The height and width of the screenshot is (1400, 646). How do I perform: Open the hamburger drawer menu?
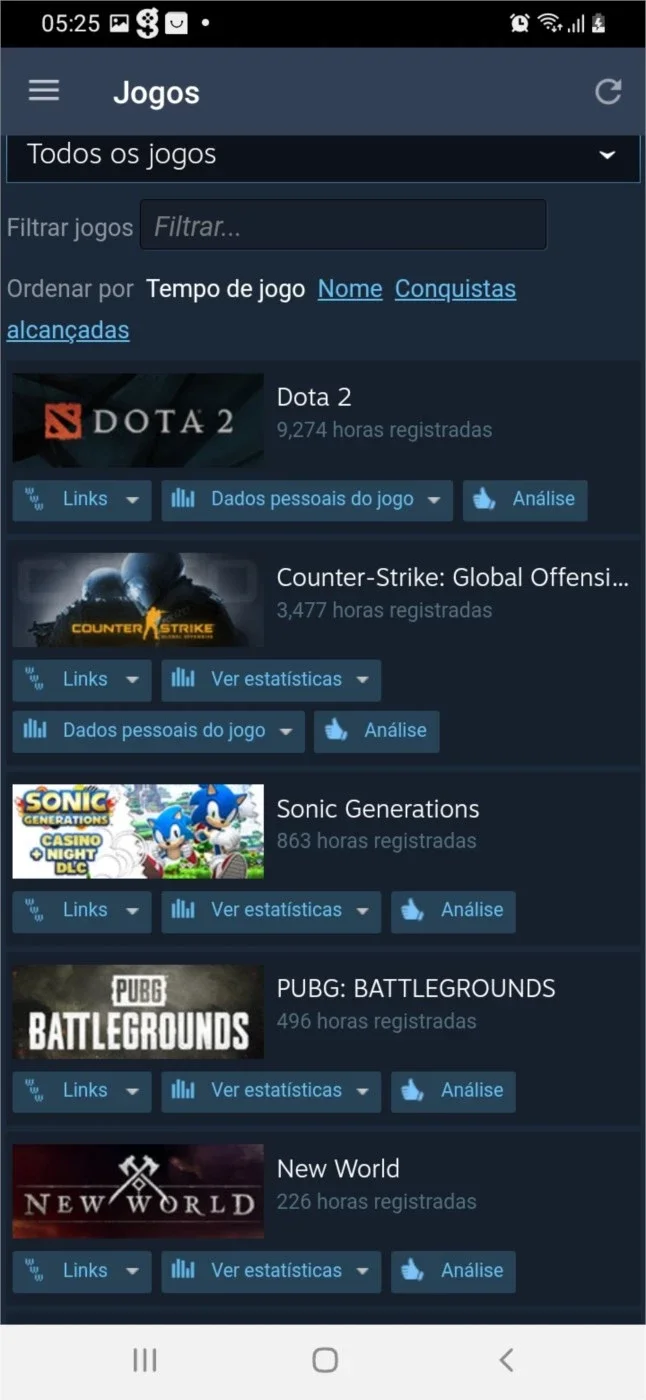click(x=44, y=92)
